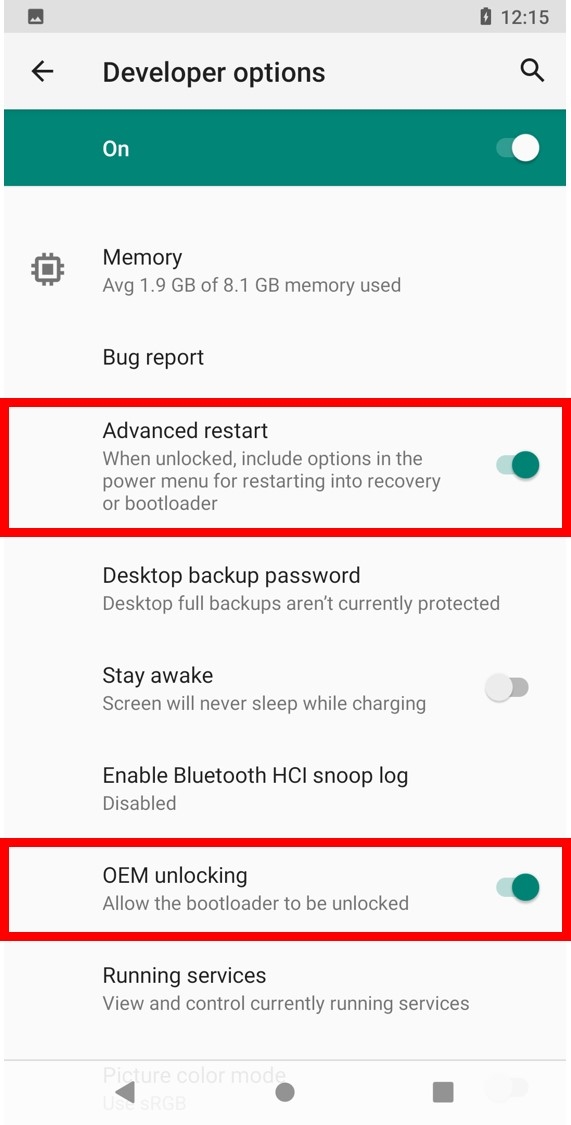Open the search magnifier icon
This screenshot has width=571, height=1125.
click(x=532, y=70)
